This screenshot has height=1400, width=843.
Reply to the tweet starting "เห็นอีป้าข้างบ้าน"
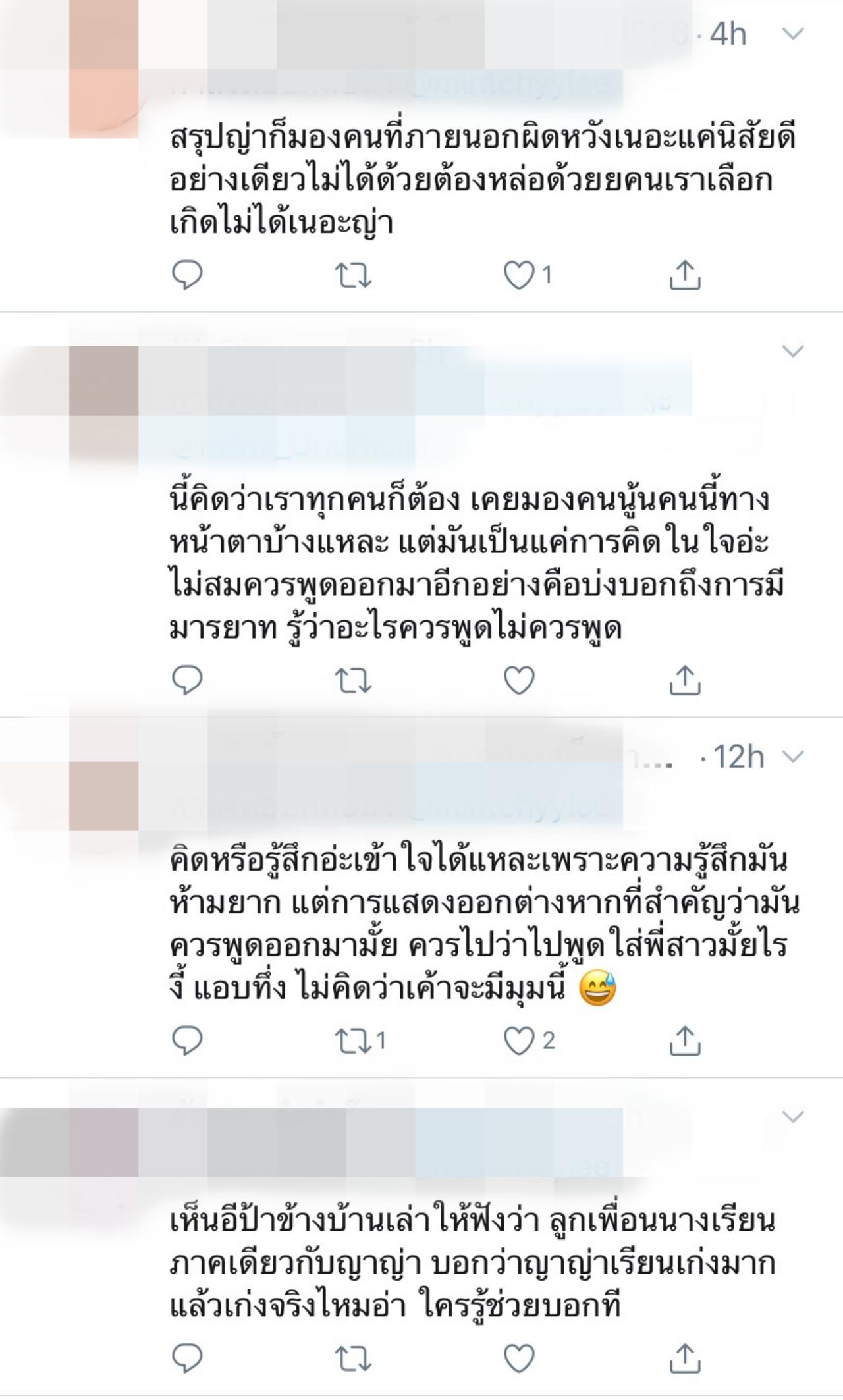tap(186, 1358)
